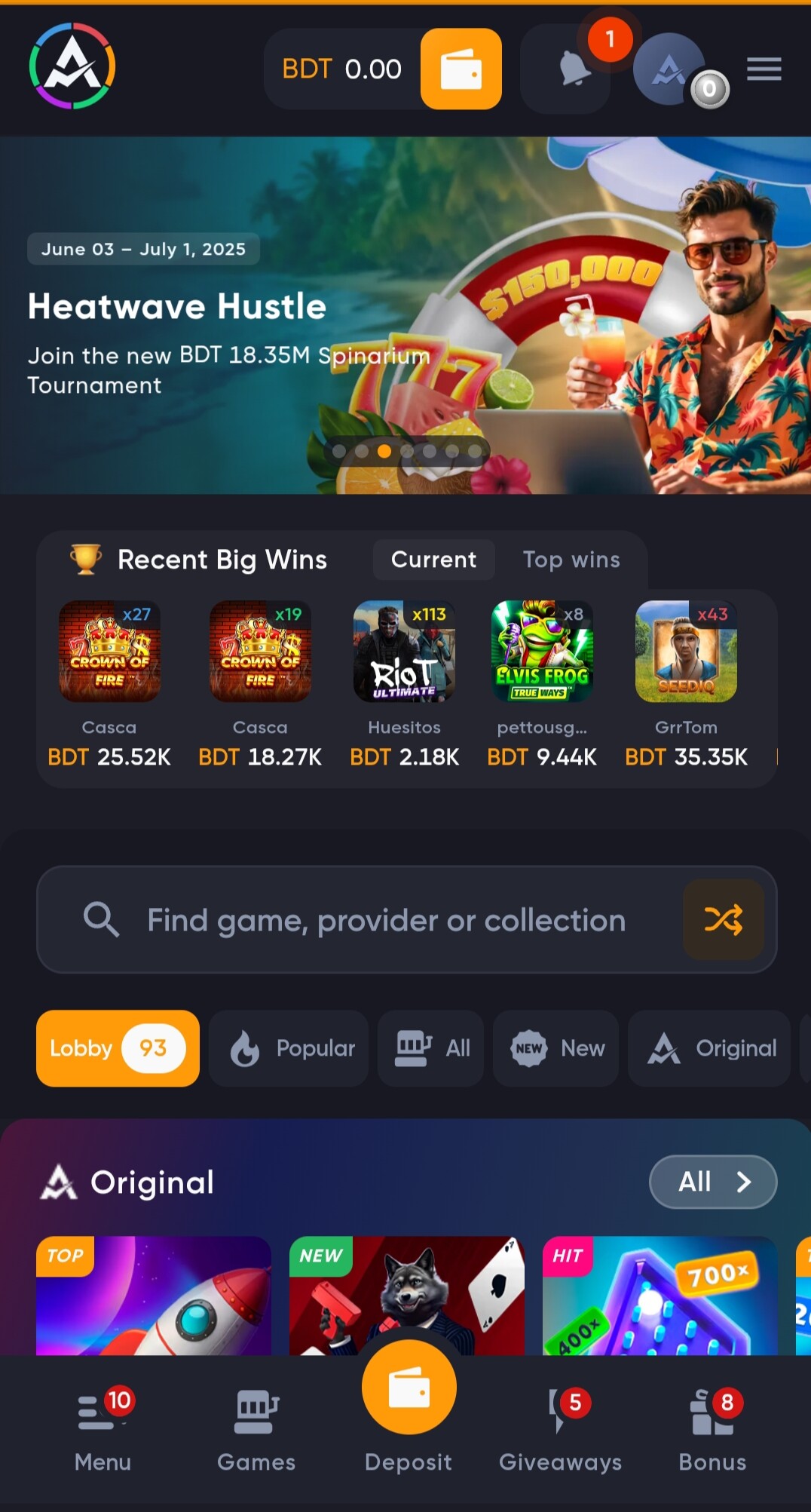Viewport: 811px width, 1512px height.
Task: Switch to the Top wins tab
Action: pos(571,560)
